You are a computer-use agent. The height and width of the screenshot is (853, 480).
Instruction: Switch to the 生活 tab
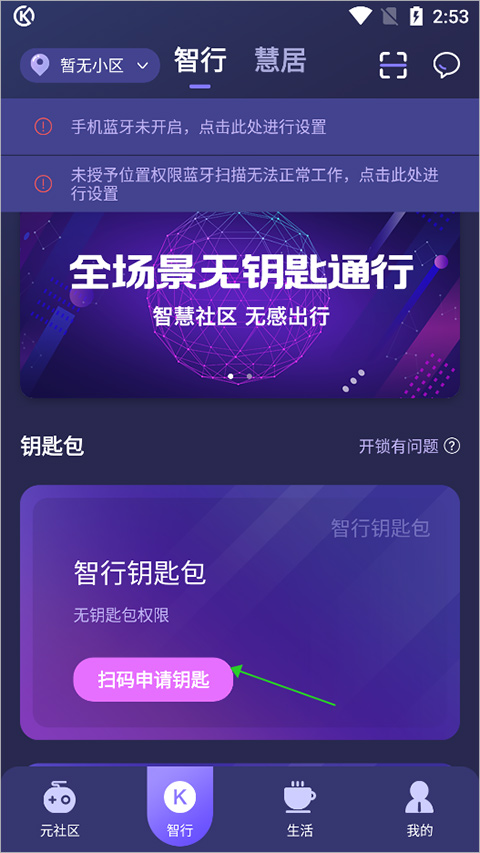tap(300, 808)
